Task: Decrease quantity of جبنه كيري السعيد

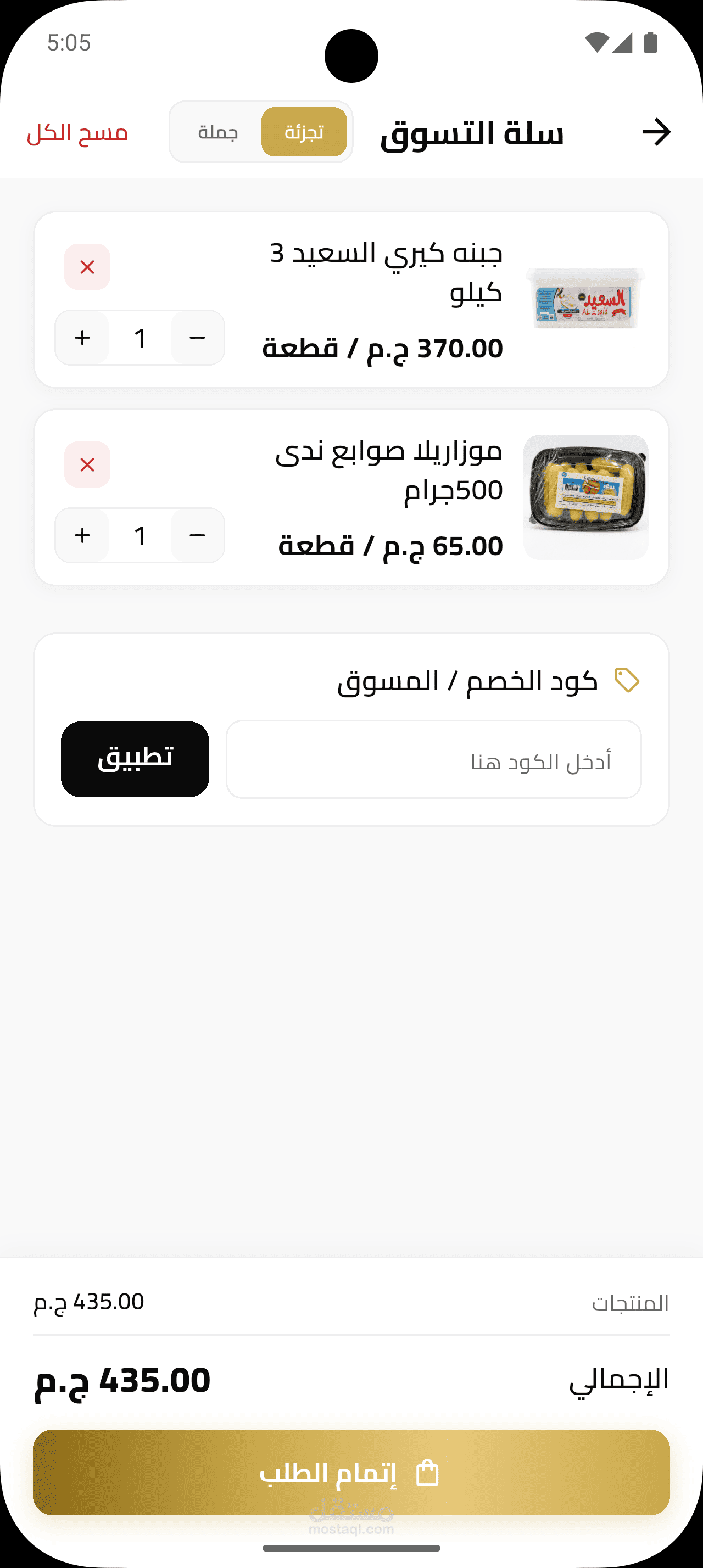Action: tap(197, 338)
